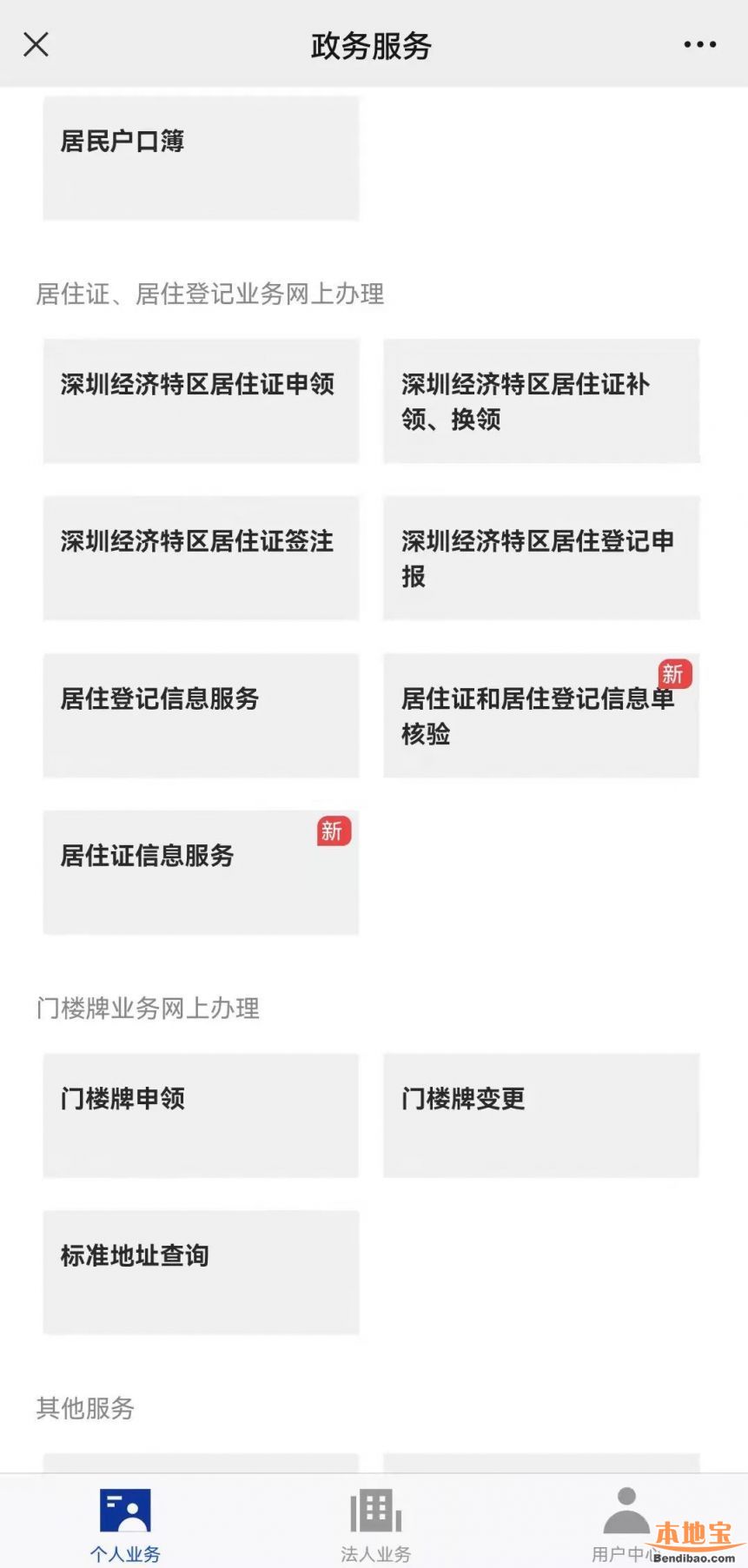The height and width of the screenshot is (1568, 748).
Task: Tap 门楼牌变更 card
Action: 541,1115
